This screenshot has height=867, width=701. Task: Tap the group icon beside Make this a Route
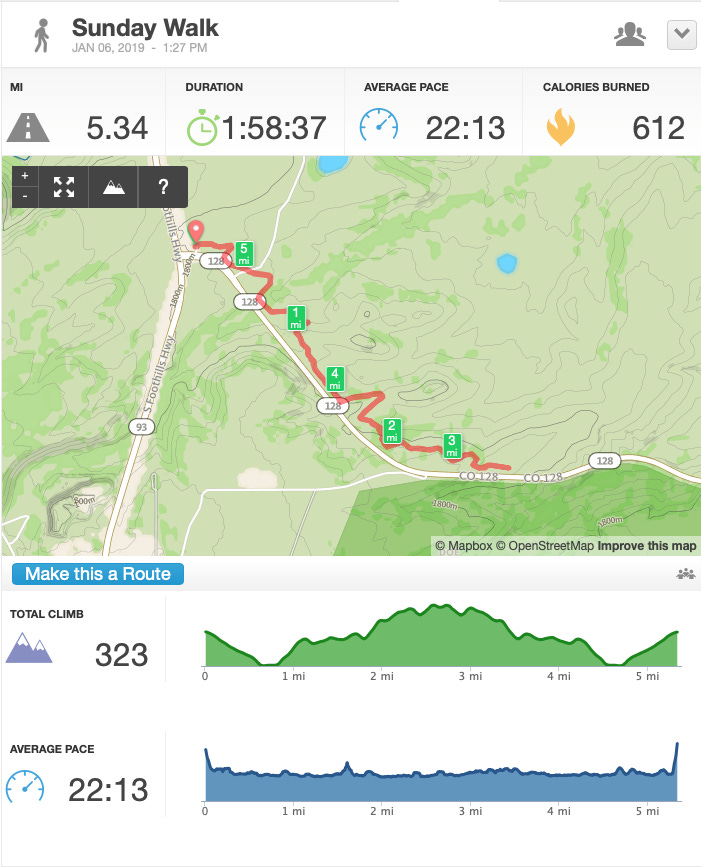pyautogui.click(x=686, y=574)
